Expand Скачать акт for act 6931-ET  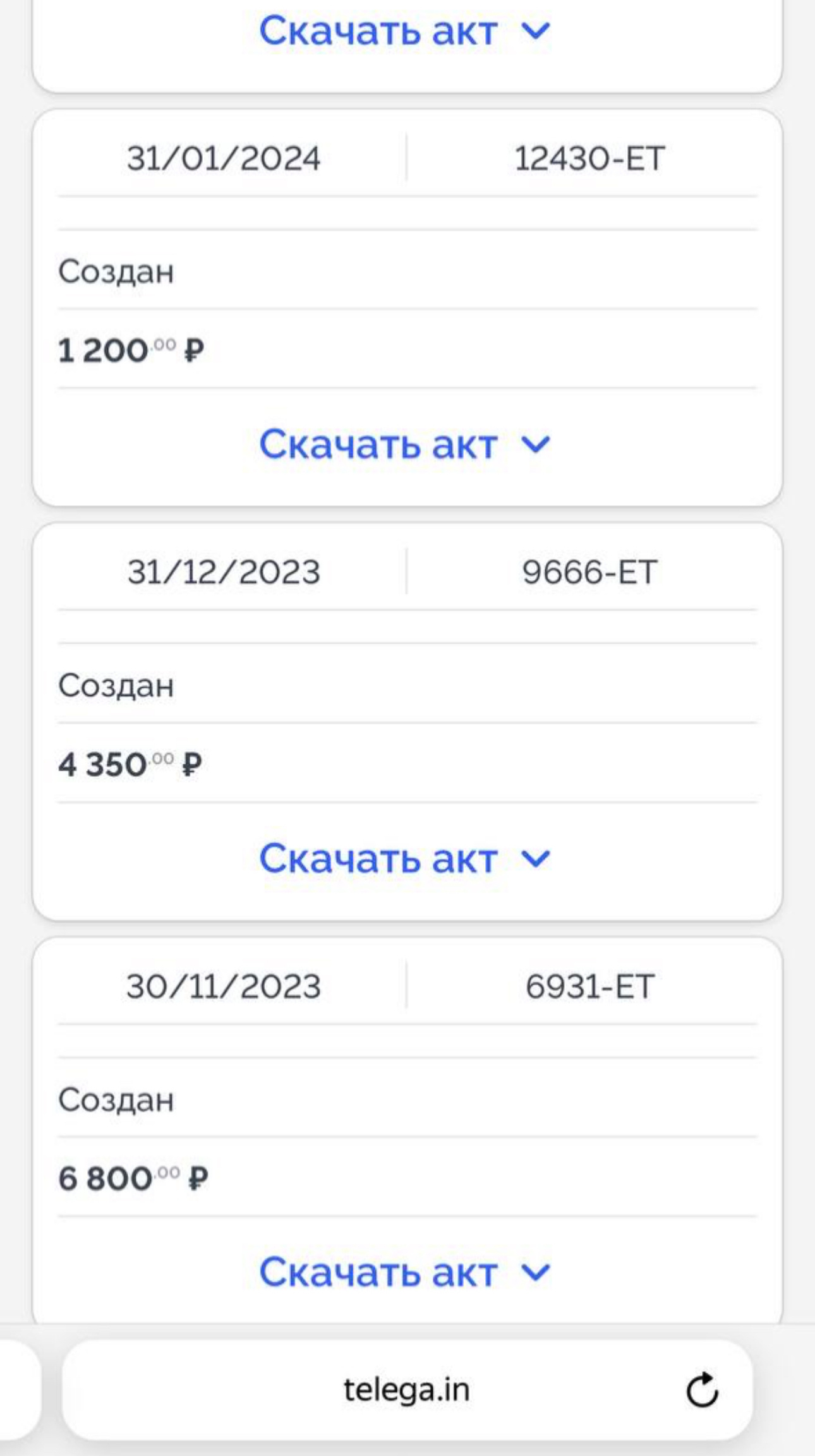[x=404, y=1272]
